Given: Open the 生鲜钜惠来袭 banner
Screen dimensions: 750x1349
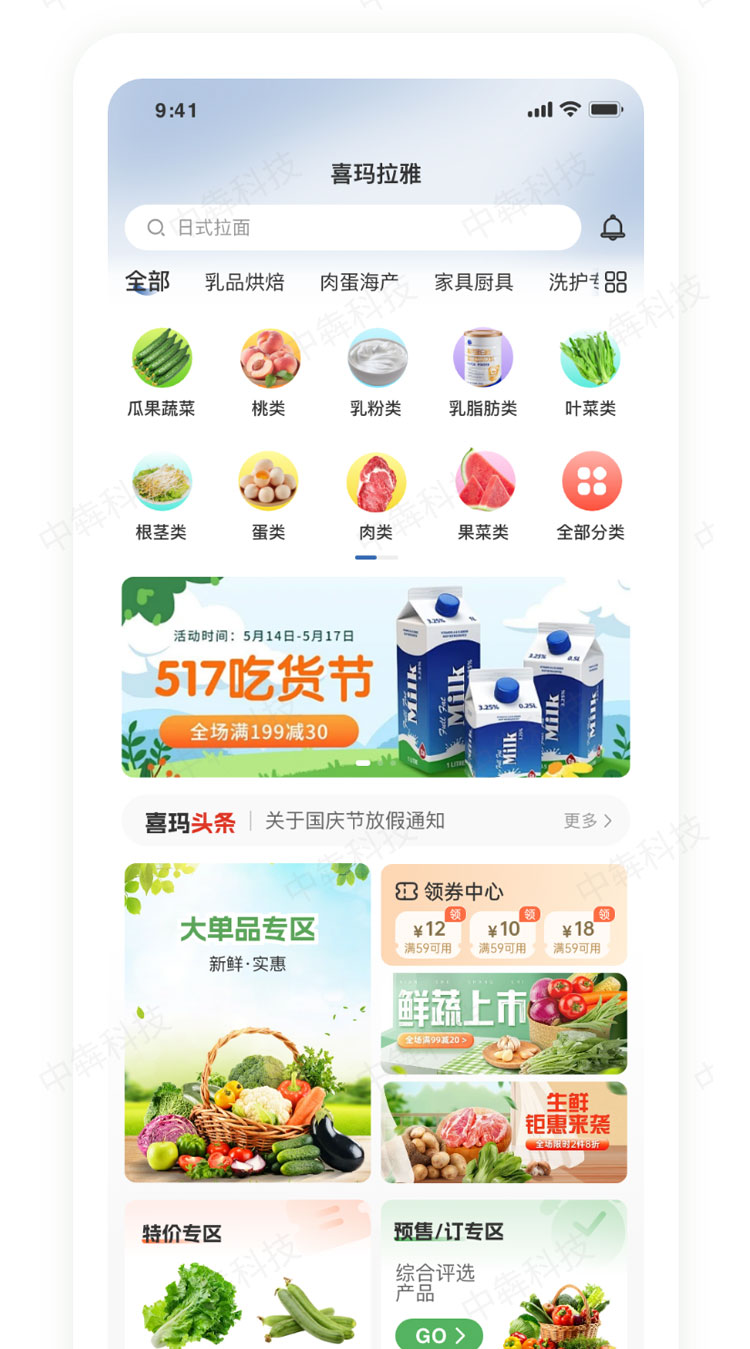Looking at the screenshot, I should (x=504, y=1132).
